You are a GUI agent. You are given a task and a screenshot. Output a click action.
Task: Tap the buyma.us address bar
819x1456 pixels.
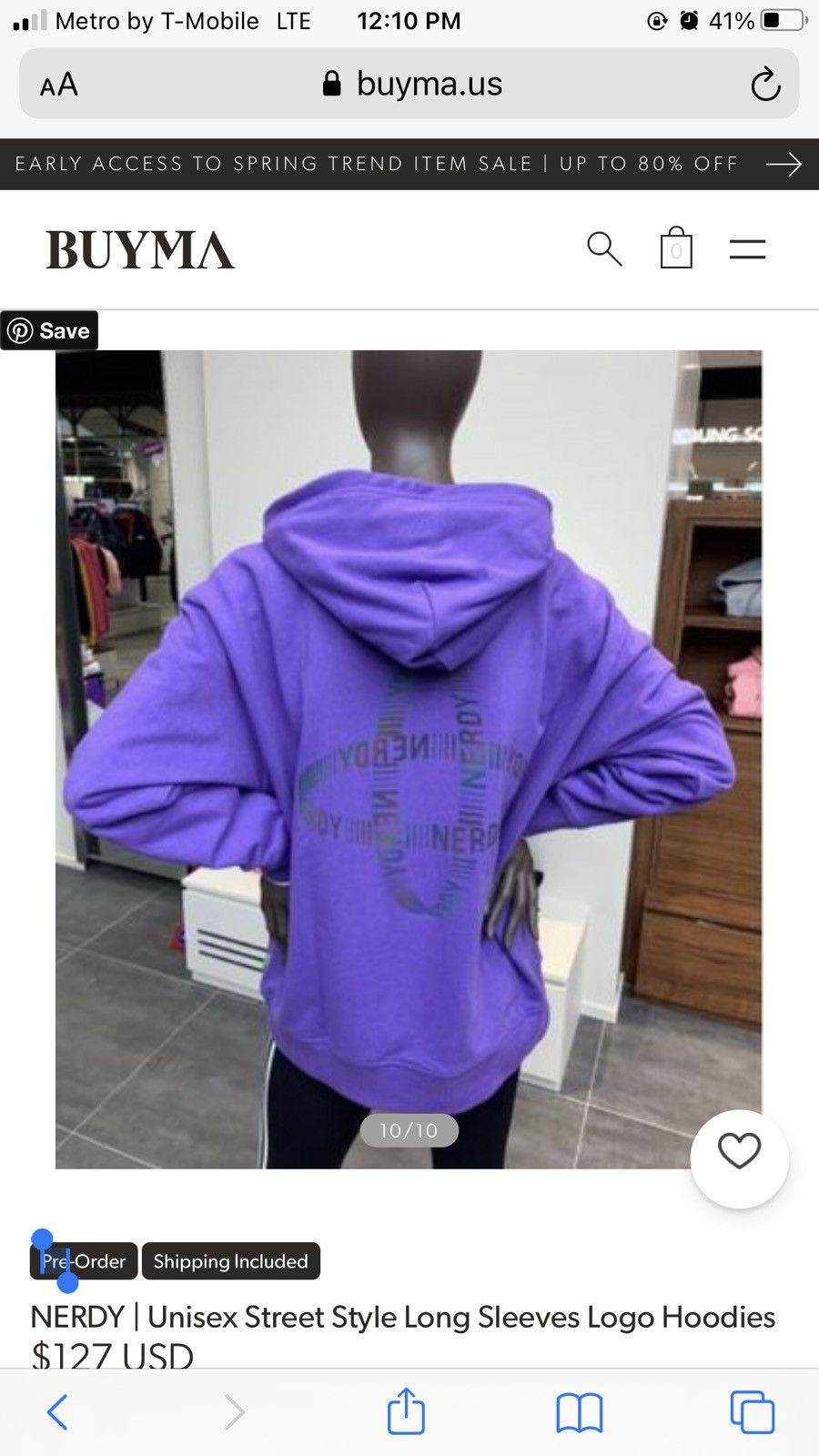tap(409, 84)
